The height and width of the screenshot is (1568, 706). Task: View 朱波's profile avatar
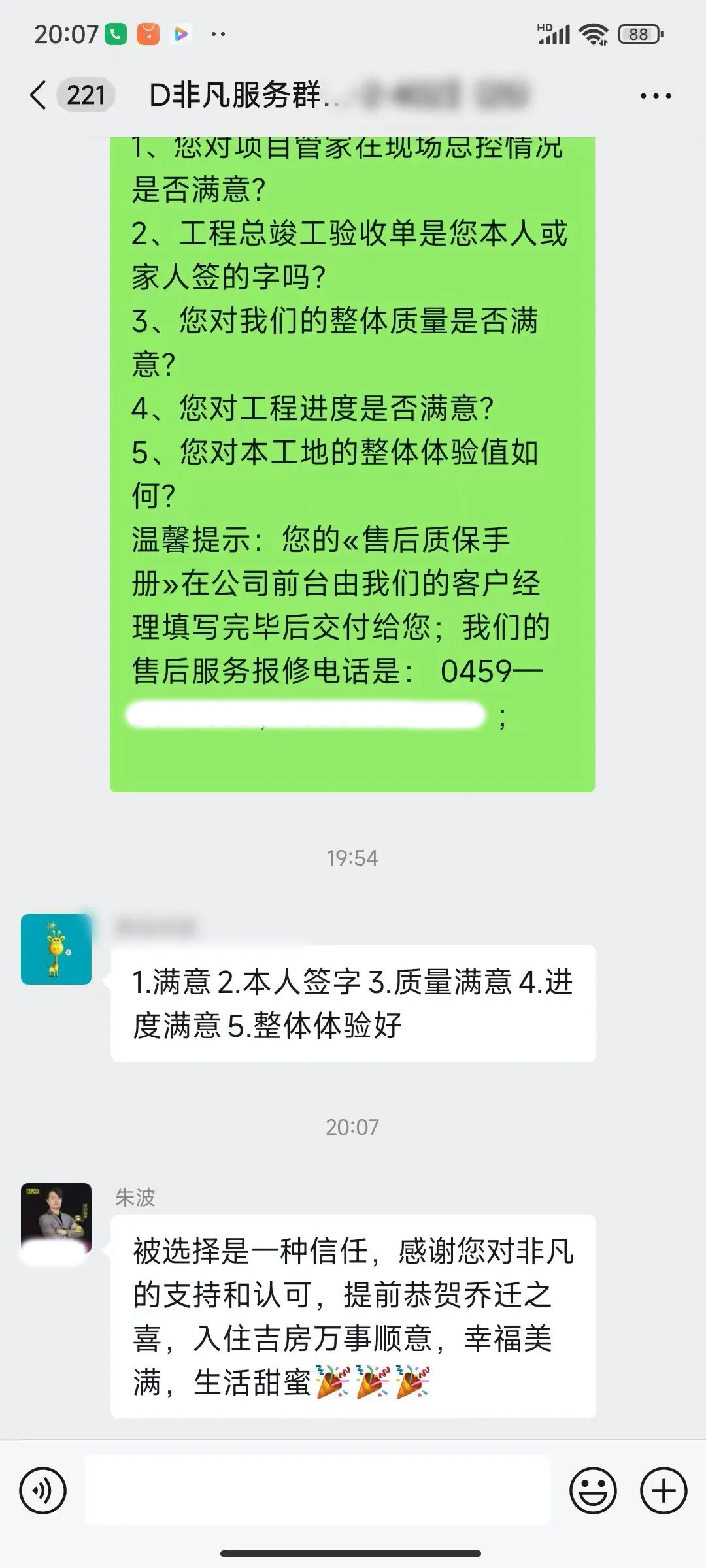(x=56, y=1218)
